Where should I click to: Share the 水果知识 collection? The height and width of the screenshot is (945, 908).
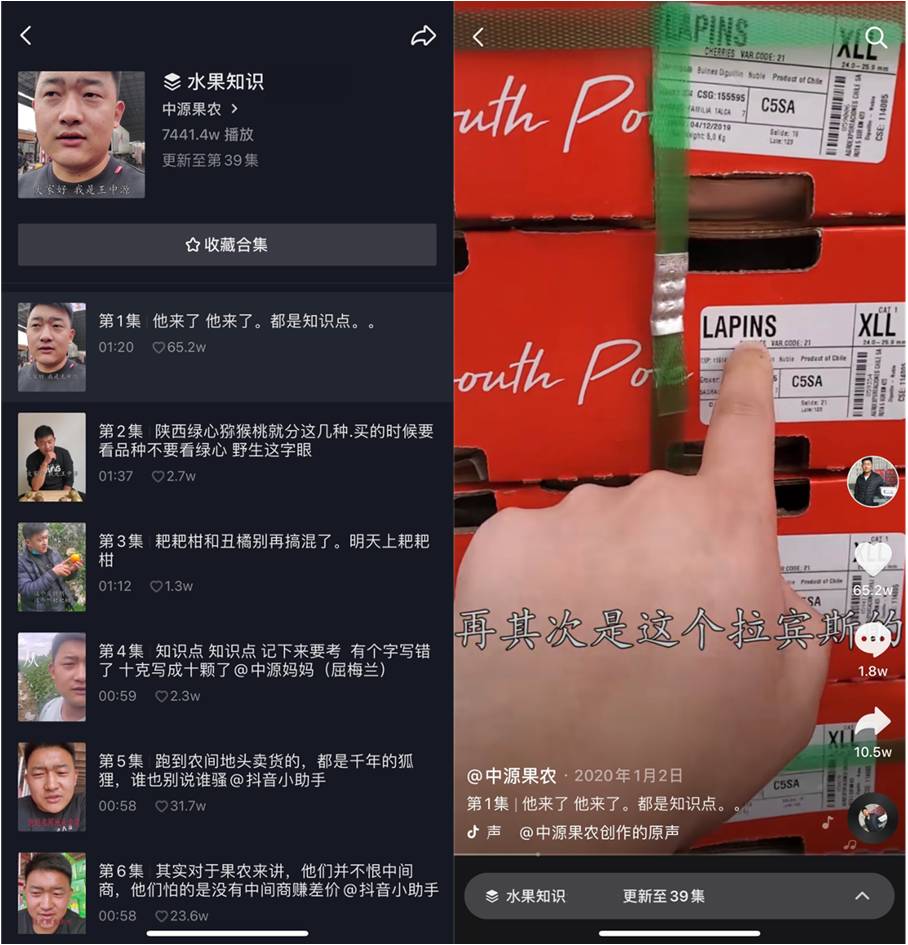point(424,36)
